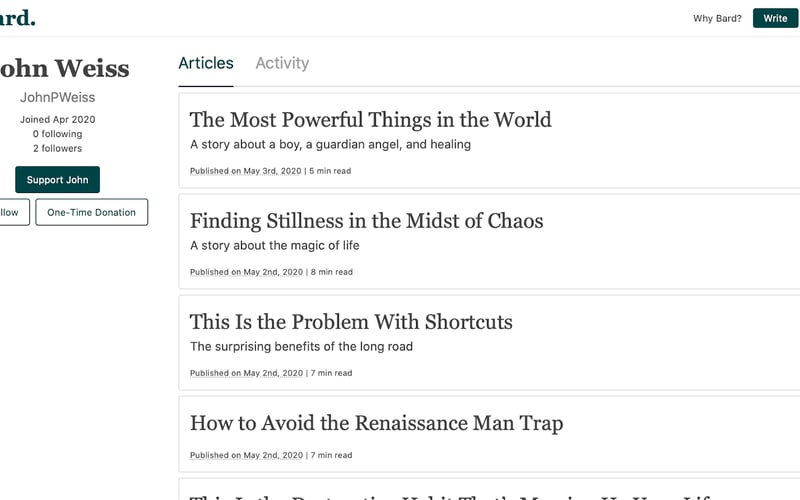Open The Most Powerful Things in the World

pos(370,120)
